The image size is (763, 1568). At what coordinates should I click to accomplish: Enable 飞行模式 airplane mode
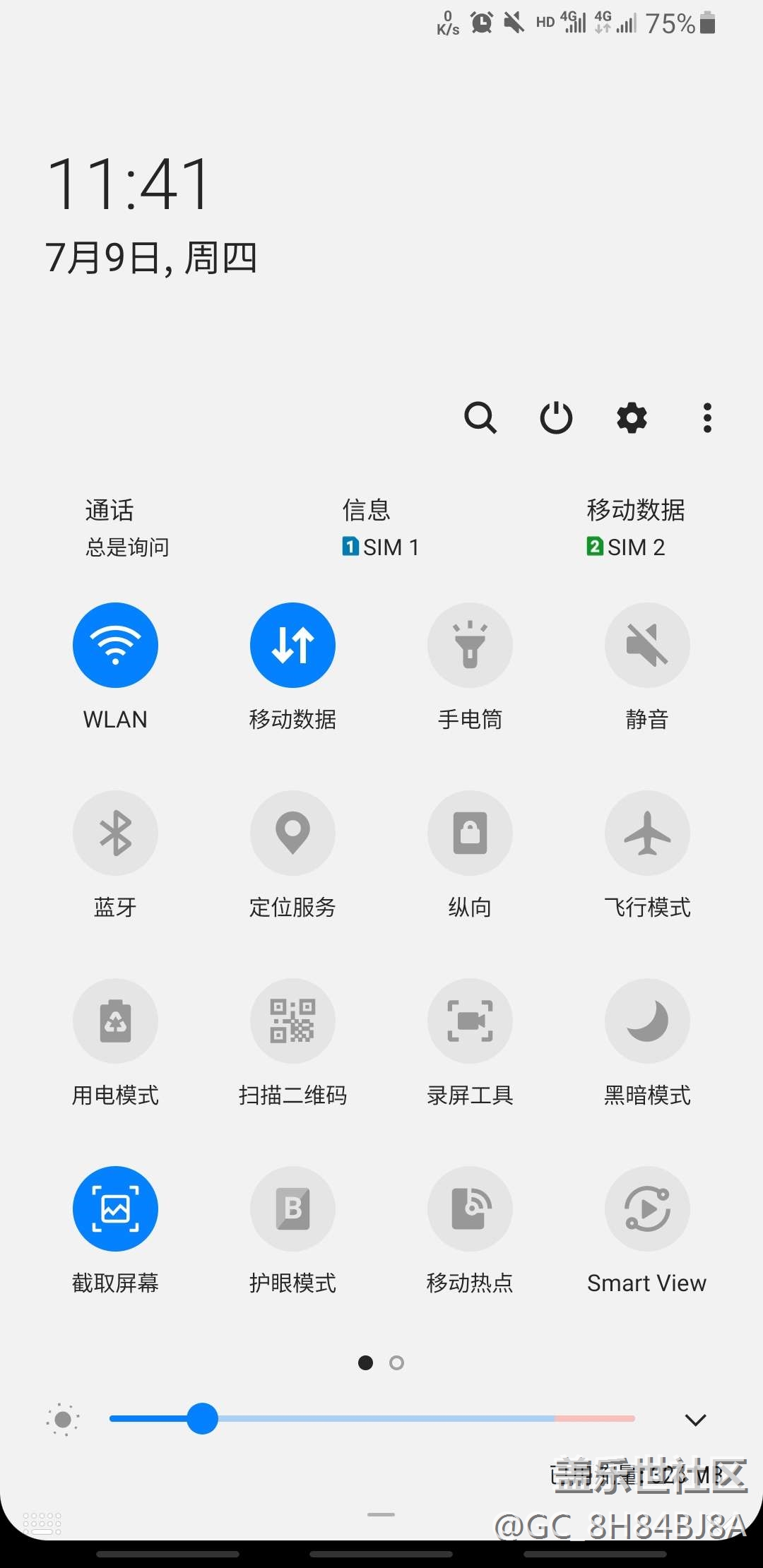click(647, 833)
